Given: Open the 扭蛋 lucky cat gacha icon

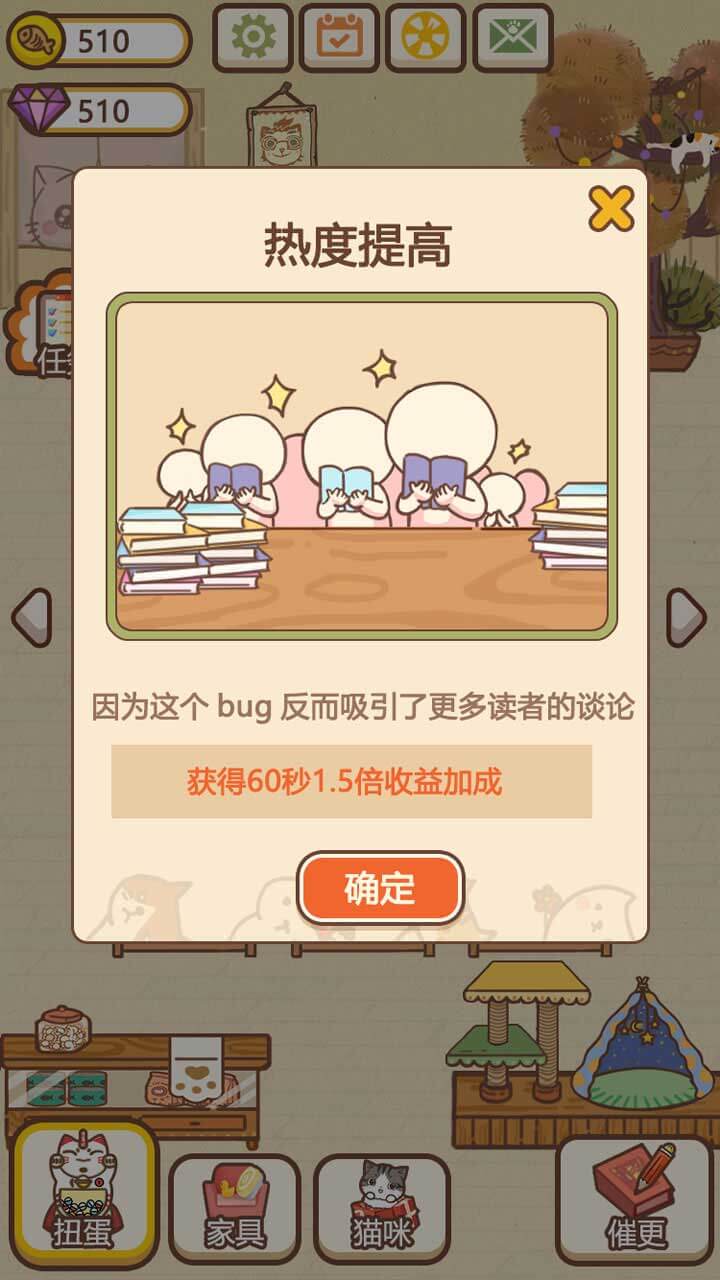Looking at the screenshot, I should (x=85, y=1195).
